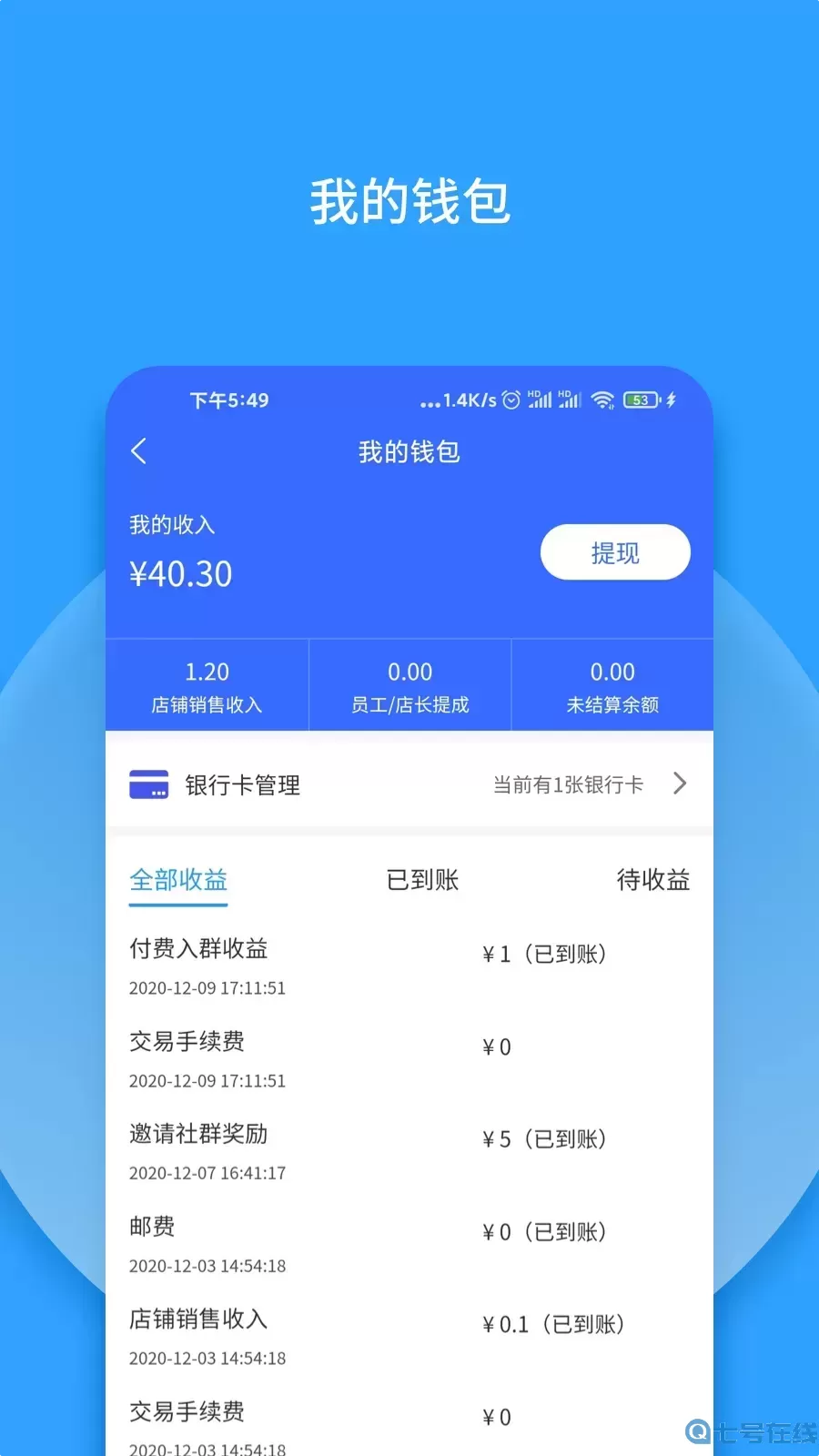Tap the bank card icon beside 银行卡管理
This screenshot has width=819, height=1456.
[x=148, y=784]
